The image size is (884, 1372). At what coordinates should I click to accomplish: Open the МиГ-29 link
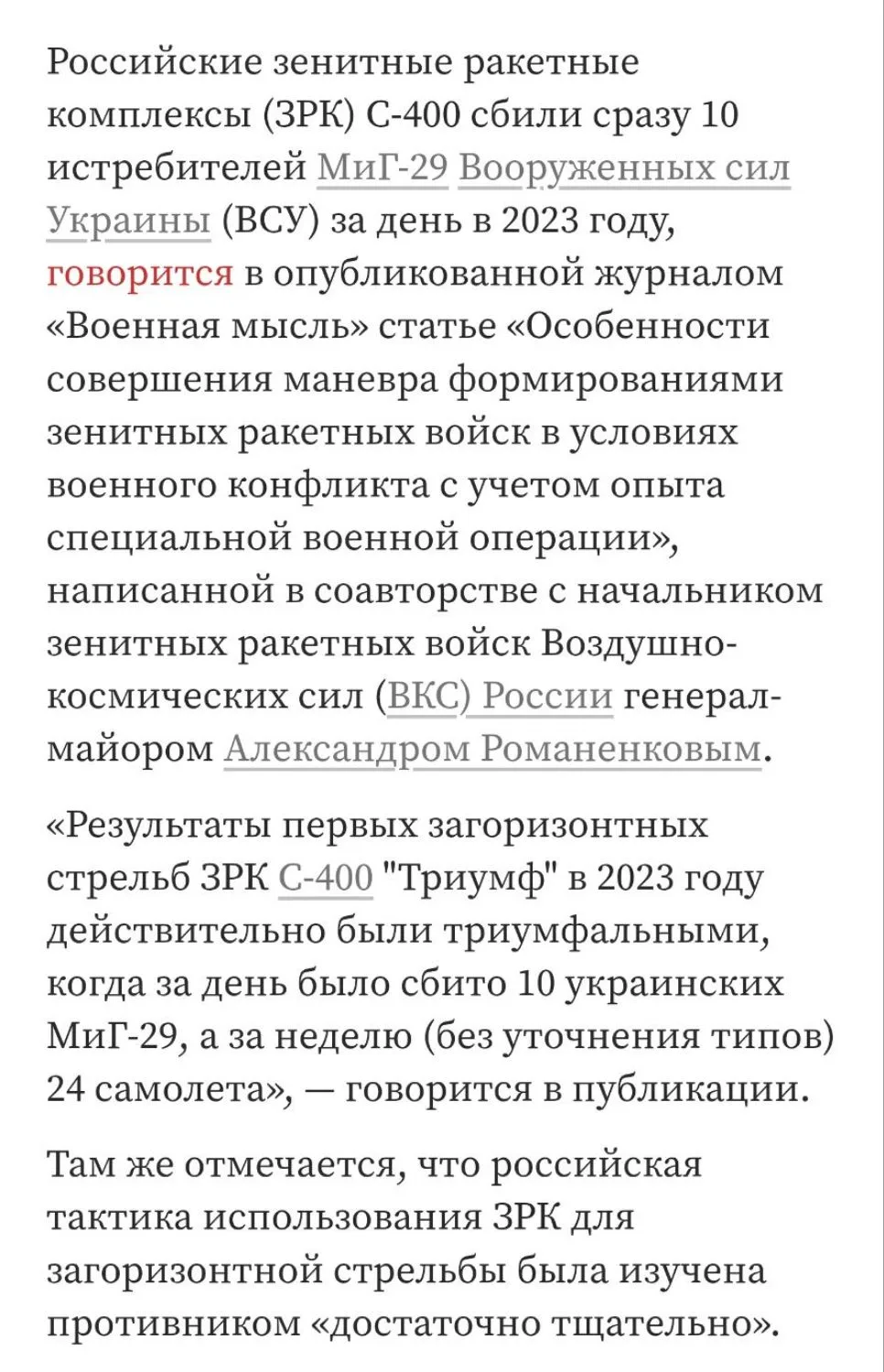[x=383, y=167]
